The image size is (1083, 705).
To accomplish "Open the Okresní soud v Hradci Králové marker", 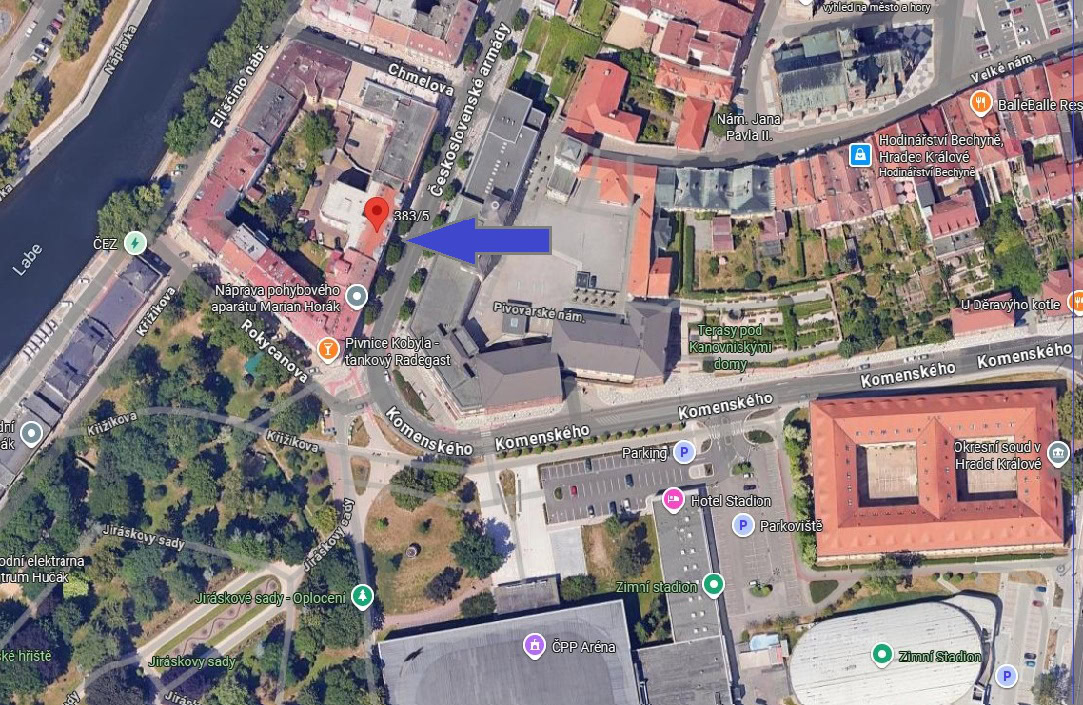I will [x=1058, y=455].
